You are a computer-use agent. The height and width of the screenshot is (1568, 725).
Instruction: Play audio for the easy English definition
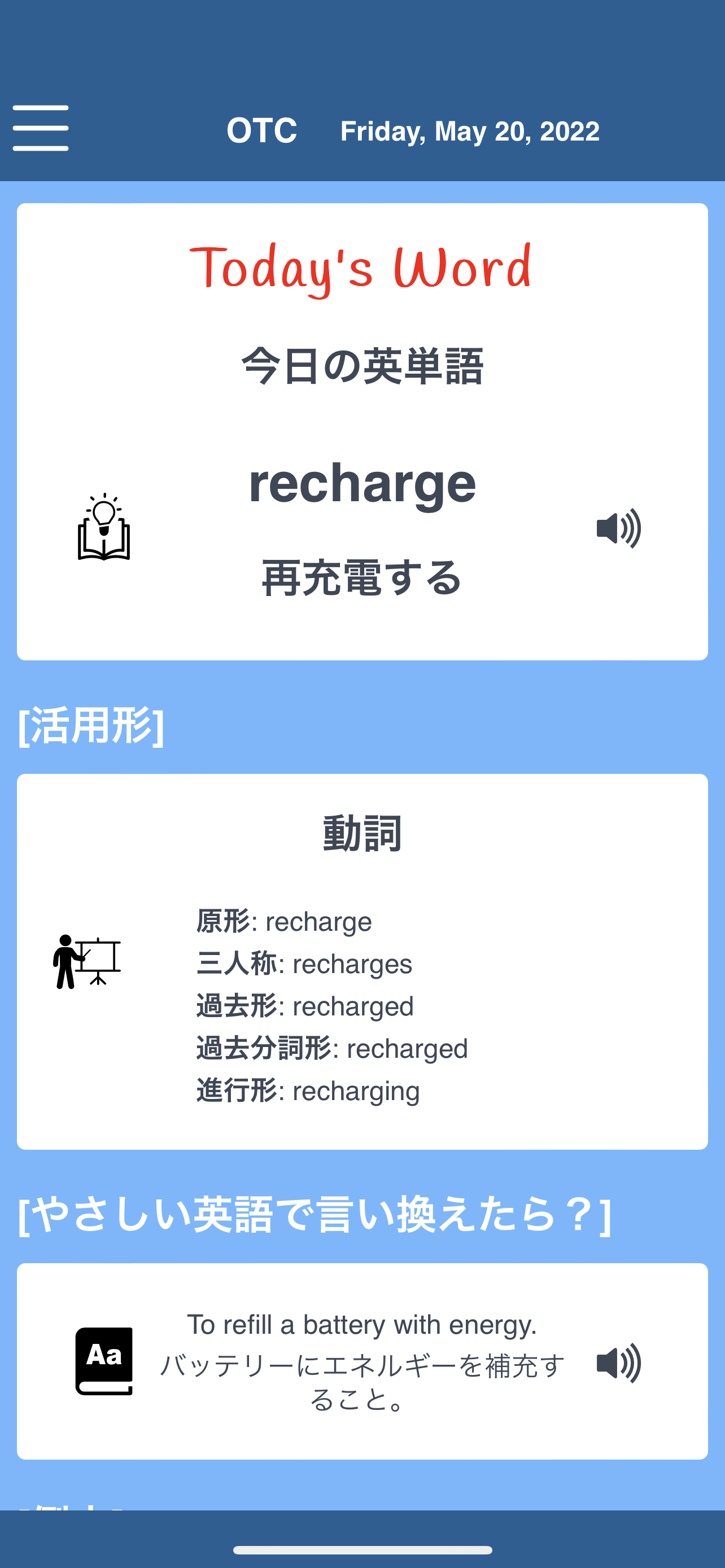point(618,1364)
